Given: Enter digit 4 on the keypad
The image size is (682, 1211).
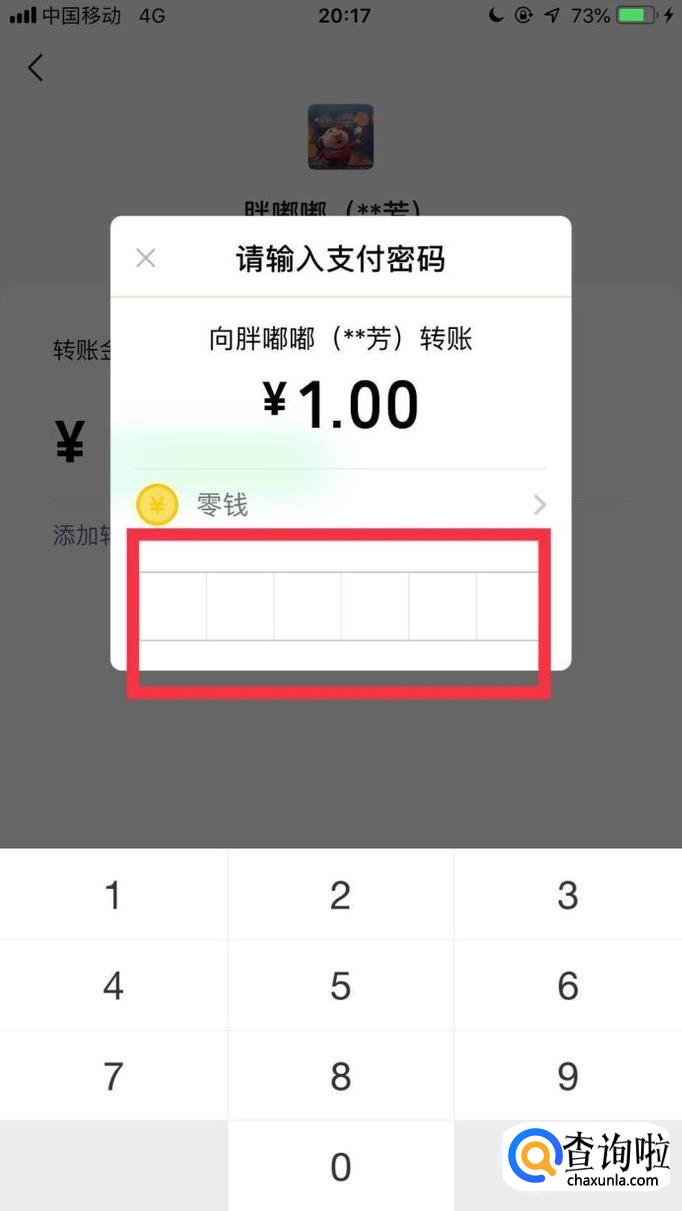Looking at the screenshot, I should click(113, 985).
